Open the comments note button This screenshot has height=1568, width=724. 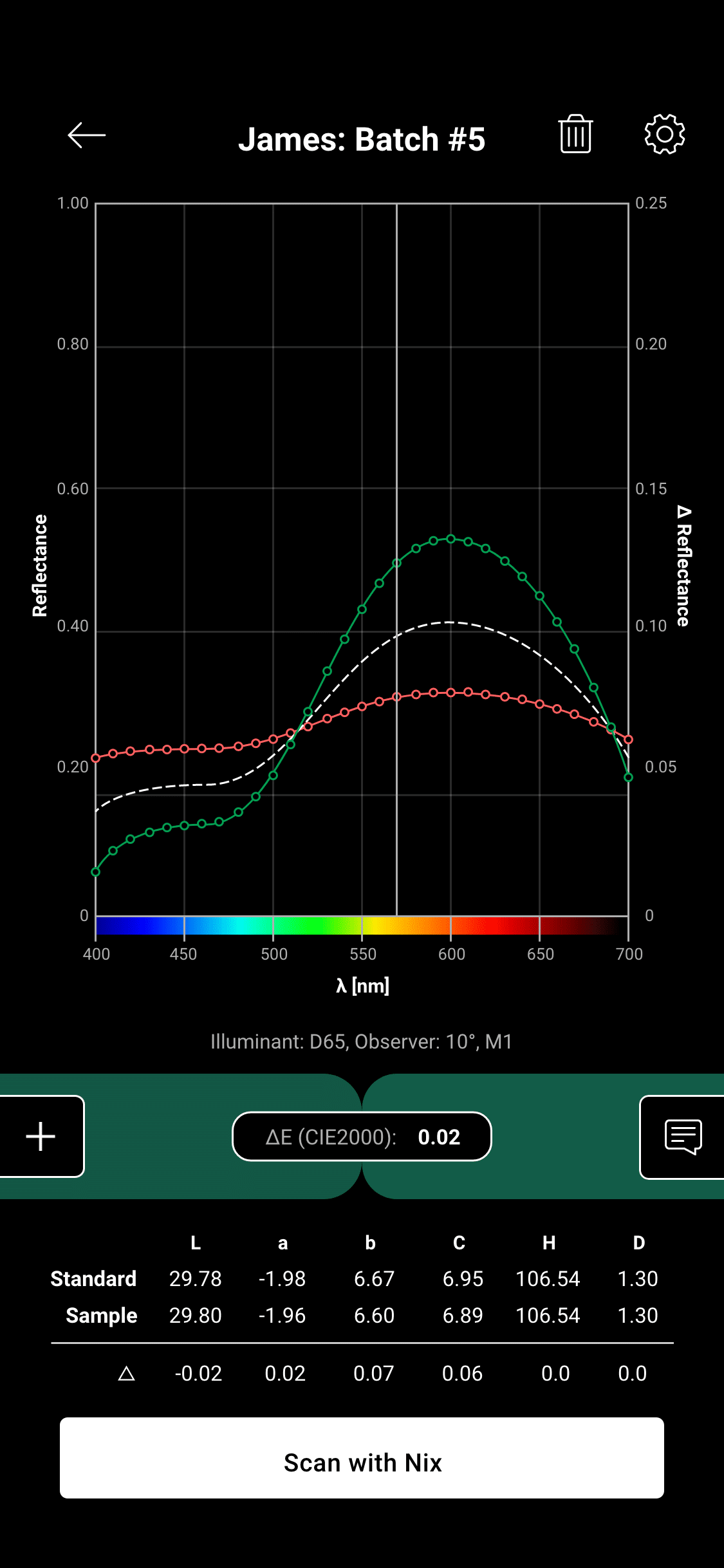point(683,1137)
